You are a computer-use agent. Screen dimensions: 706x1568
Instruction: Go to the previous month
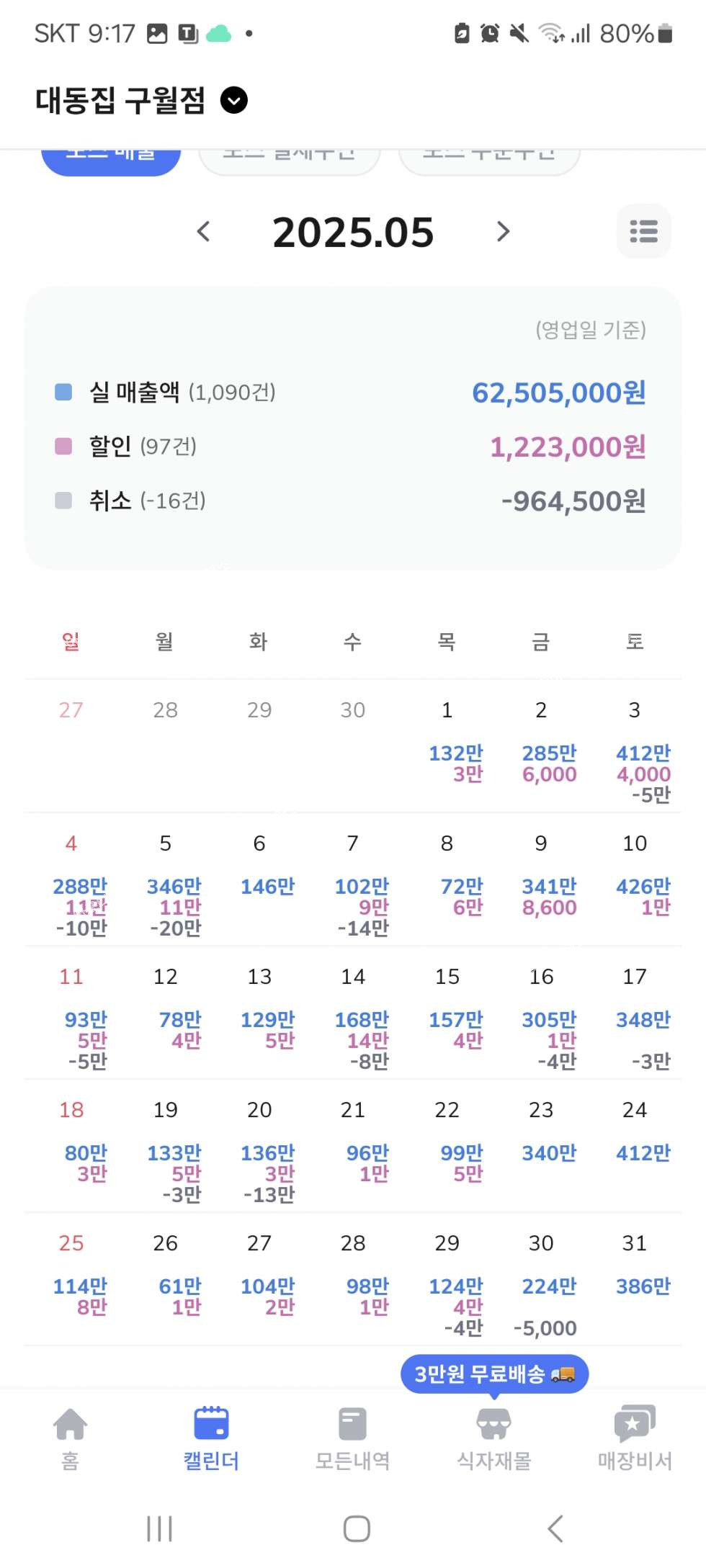204,232
